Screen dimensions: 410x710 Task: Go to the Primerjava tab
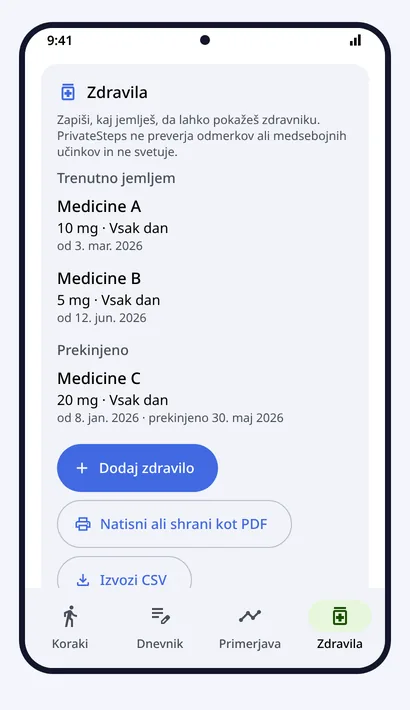[x=250, y=628]
